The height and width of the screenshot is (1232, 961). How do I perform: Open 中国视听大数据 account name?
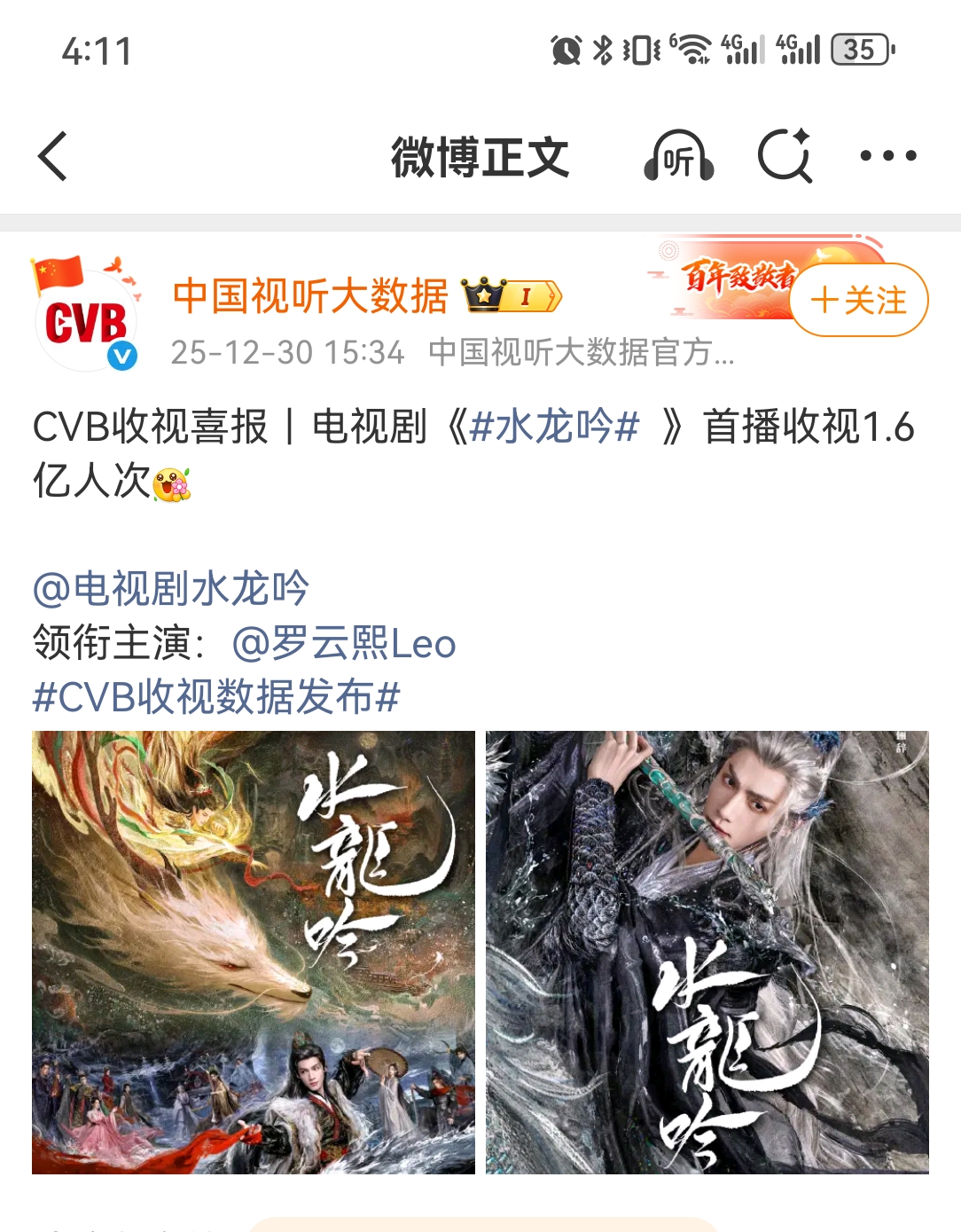tap(310, 296)
